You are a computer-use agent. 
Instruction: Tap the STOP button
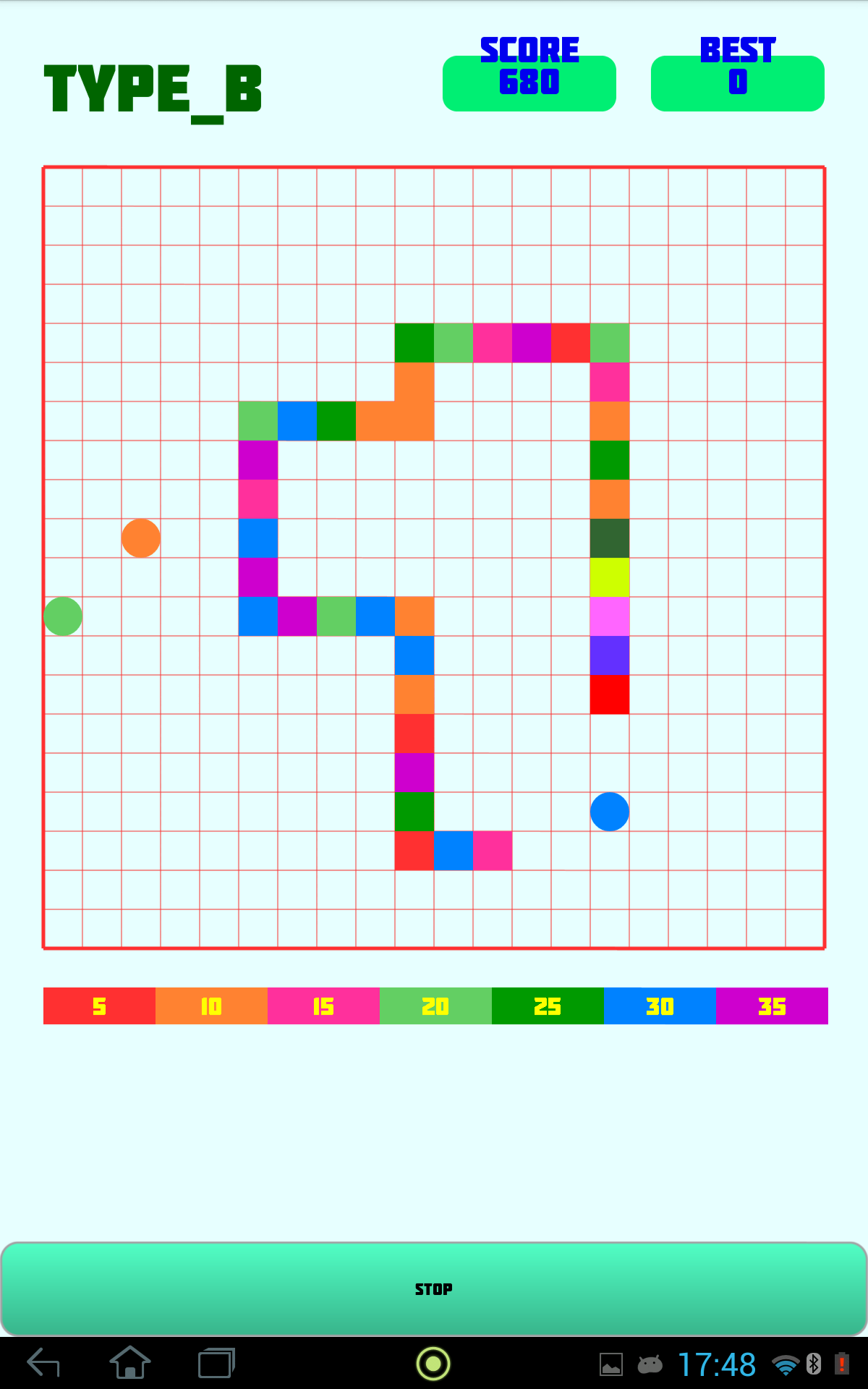click(434, 1288)
